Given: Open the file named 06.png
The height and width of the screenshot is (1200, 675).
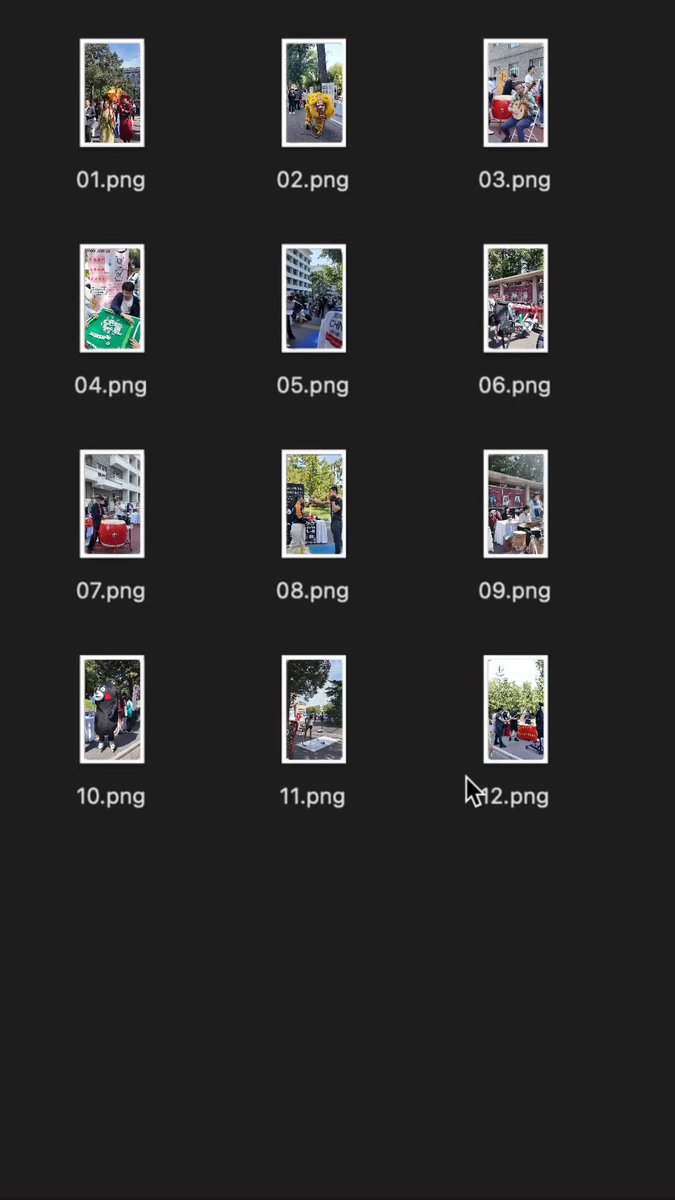Looking at the screenshot, I should 515,298.
